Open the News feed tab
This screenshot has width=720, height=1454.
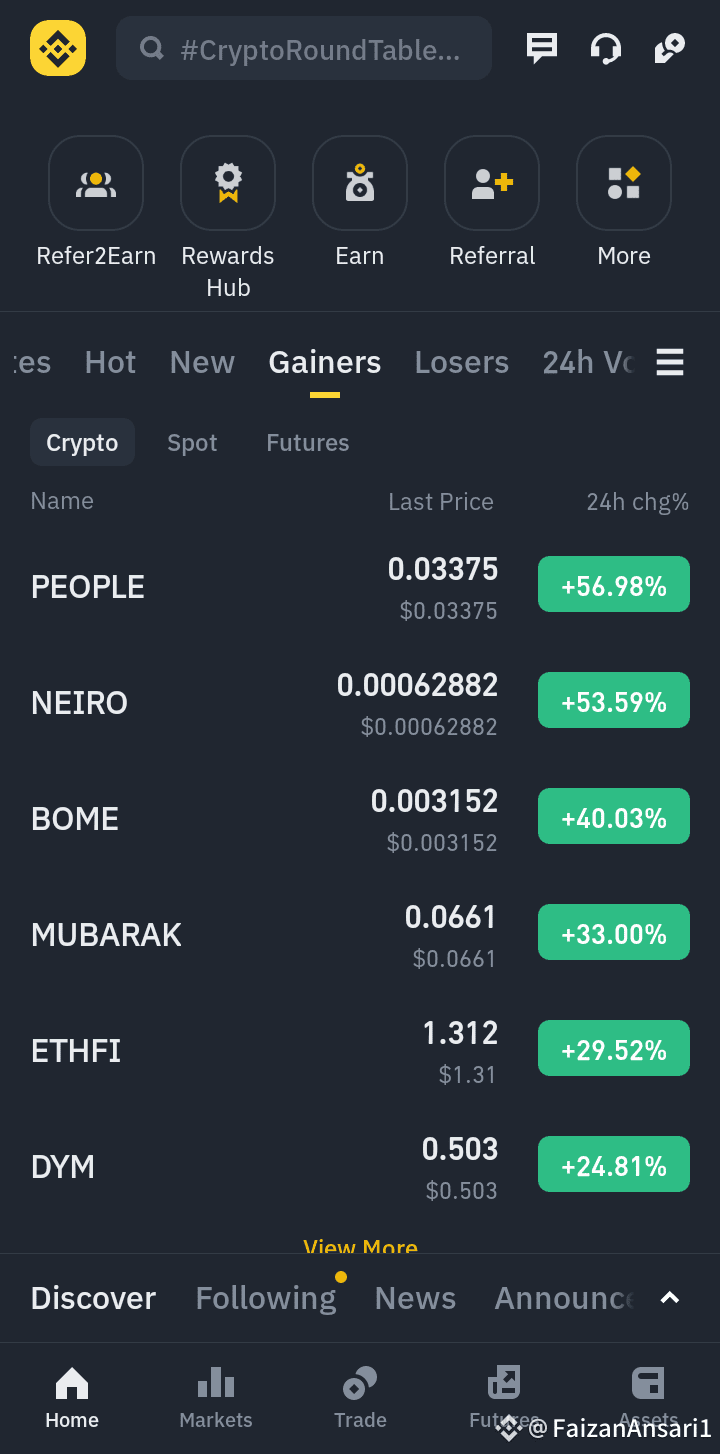point(415,1297)
